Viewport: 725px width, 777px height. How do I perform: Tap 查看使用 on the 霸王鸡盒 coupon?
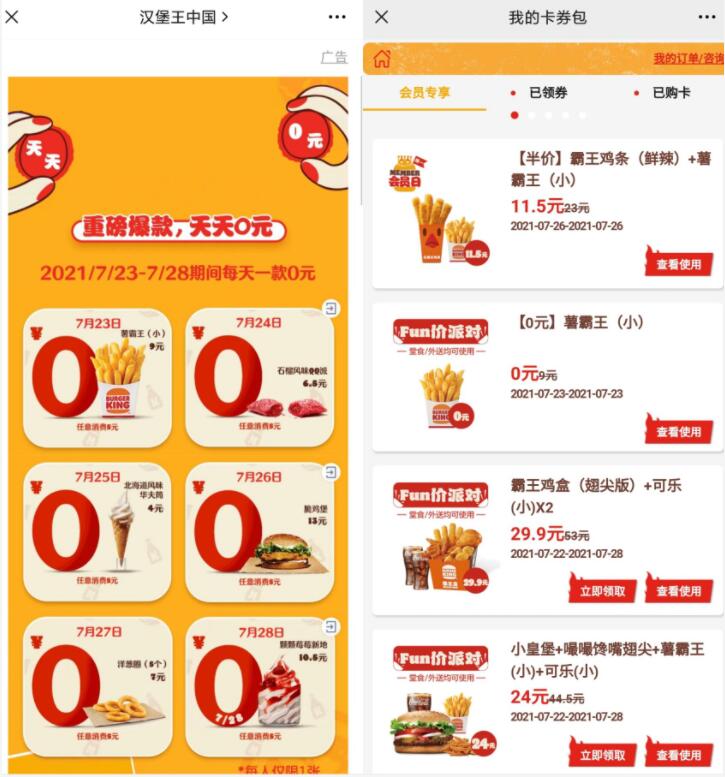tap(679, 590)
